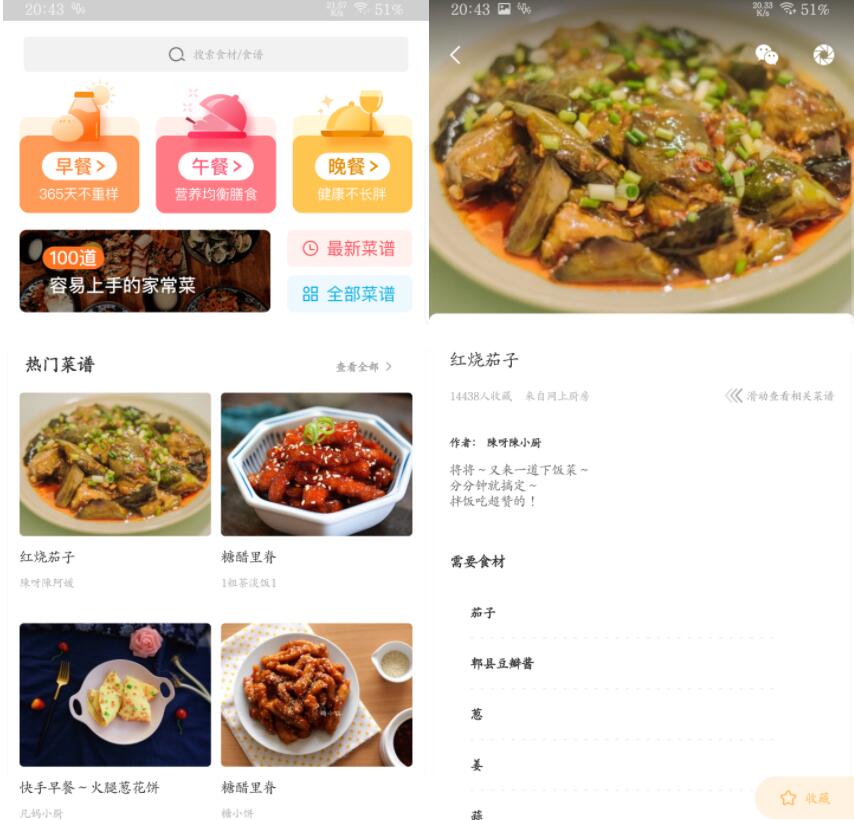Open 全部菜谱 all recipes
This screenshot has width=854, height=820.
click(x=349, y=294)
